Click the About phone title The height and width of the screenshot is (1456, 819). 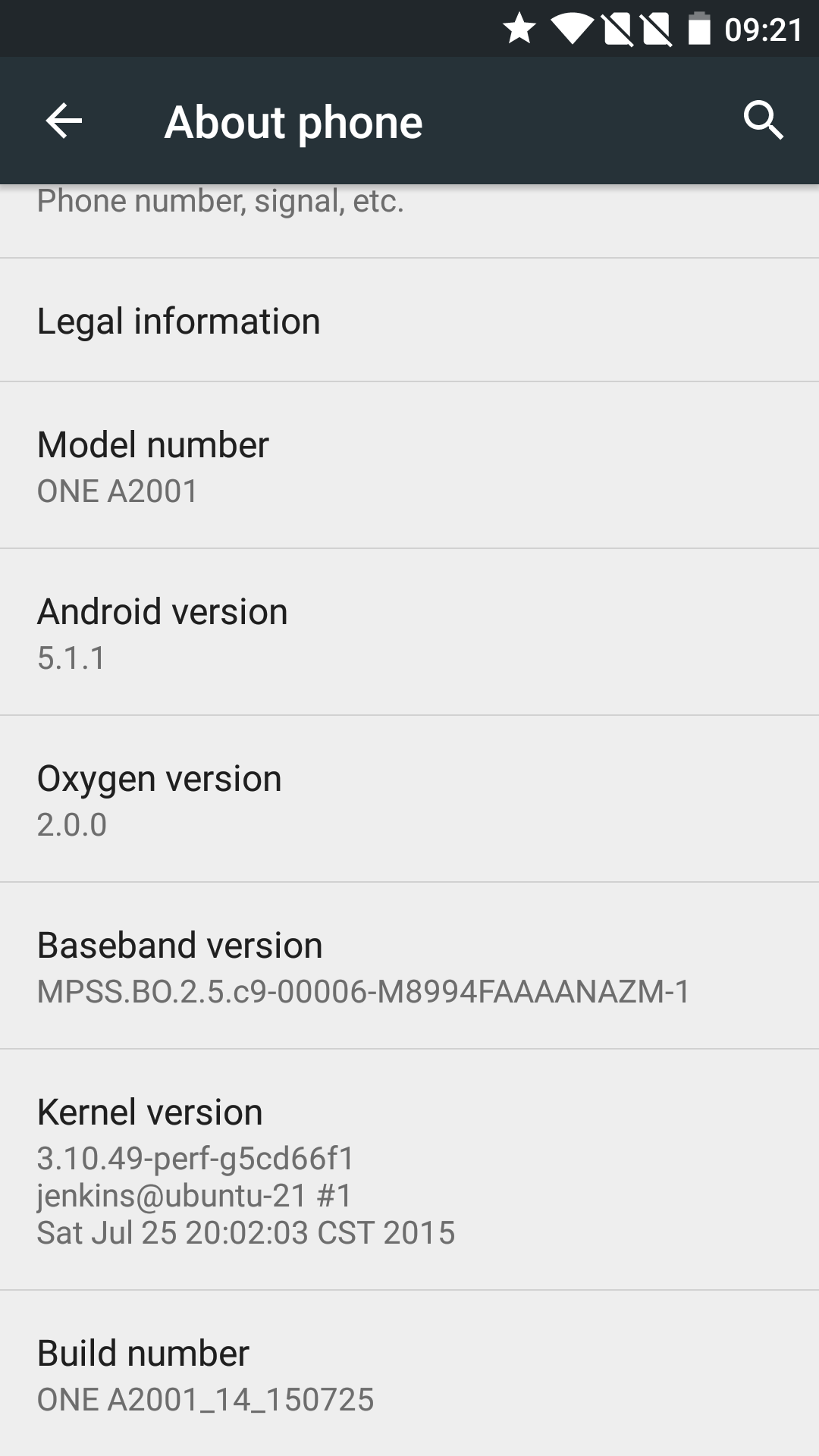pyautogui.click(x=293, y=120)
